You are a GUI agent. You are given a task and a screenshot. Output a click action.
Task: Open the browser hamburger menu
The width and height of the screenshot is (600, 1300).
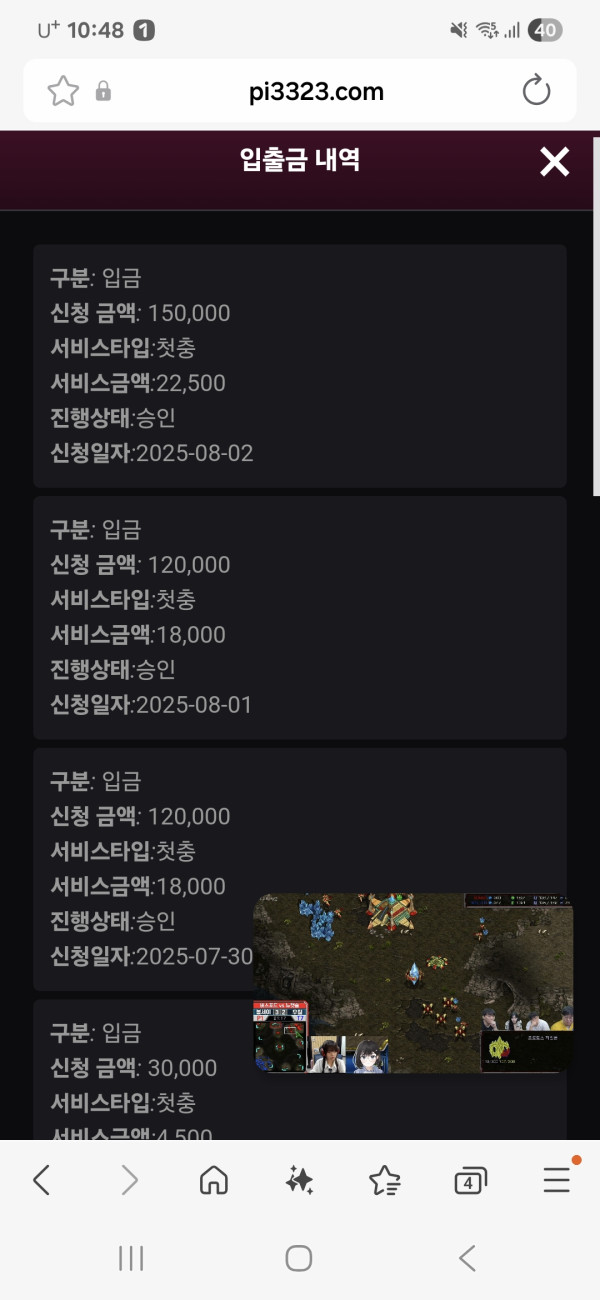pos(557,1181)
